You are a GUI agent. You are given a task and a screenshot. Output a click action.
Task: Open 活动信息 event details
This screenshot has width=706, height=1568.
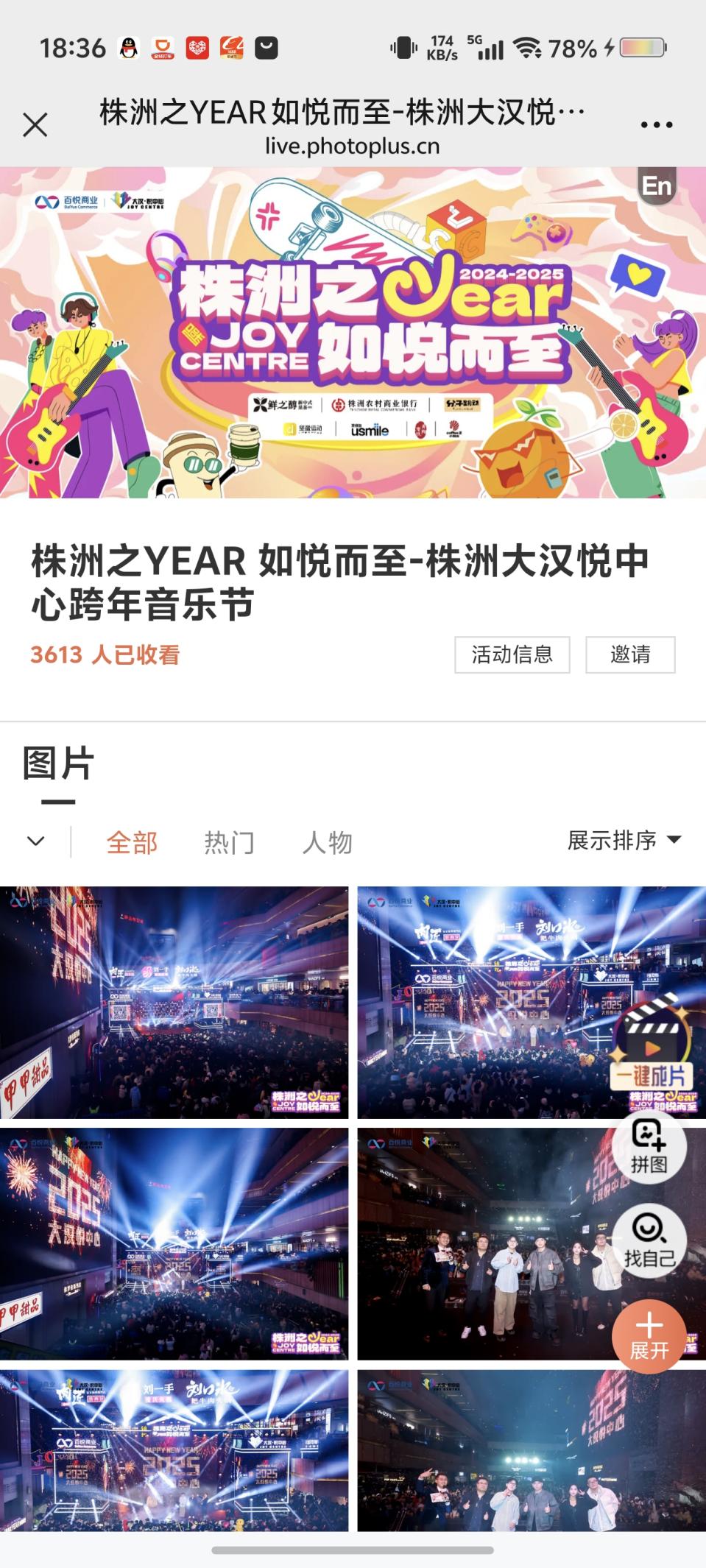pyautogui.click(x=512, y=654)
